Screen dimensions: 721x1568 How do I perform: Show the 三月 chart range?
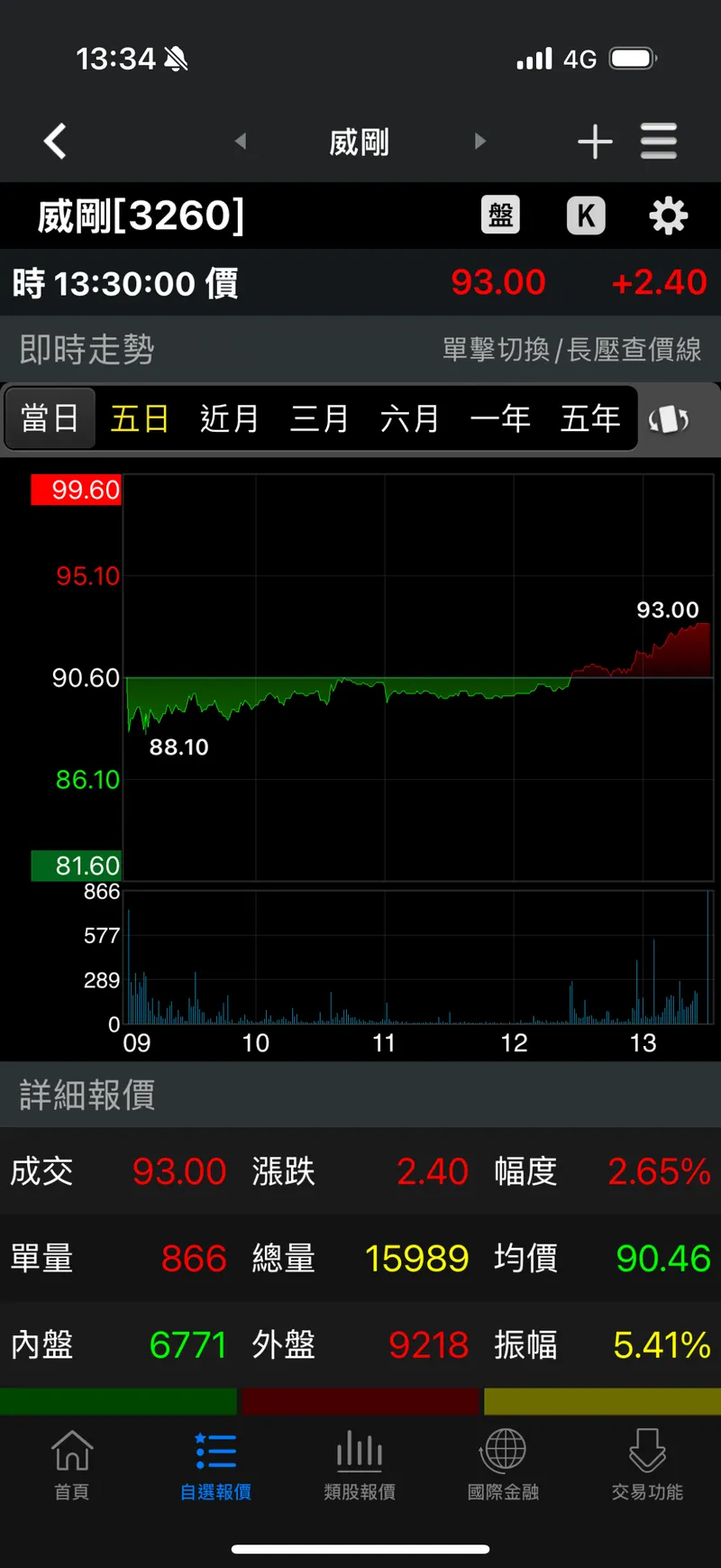(x=320, y=418)
